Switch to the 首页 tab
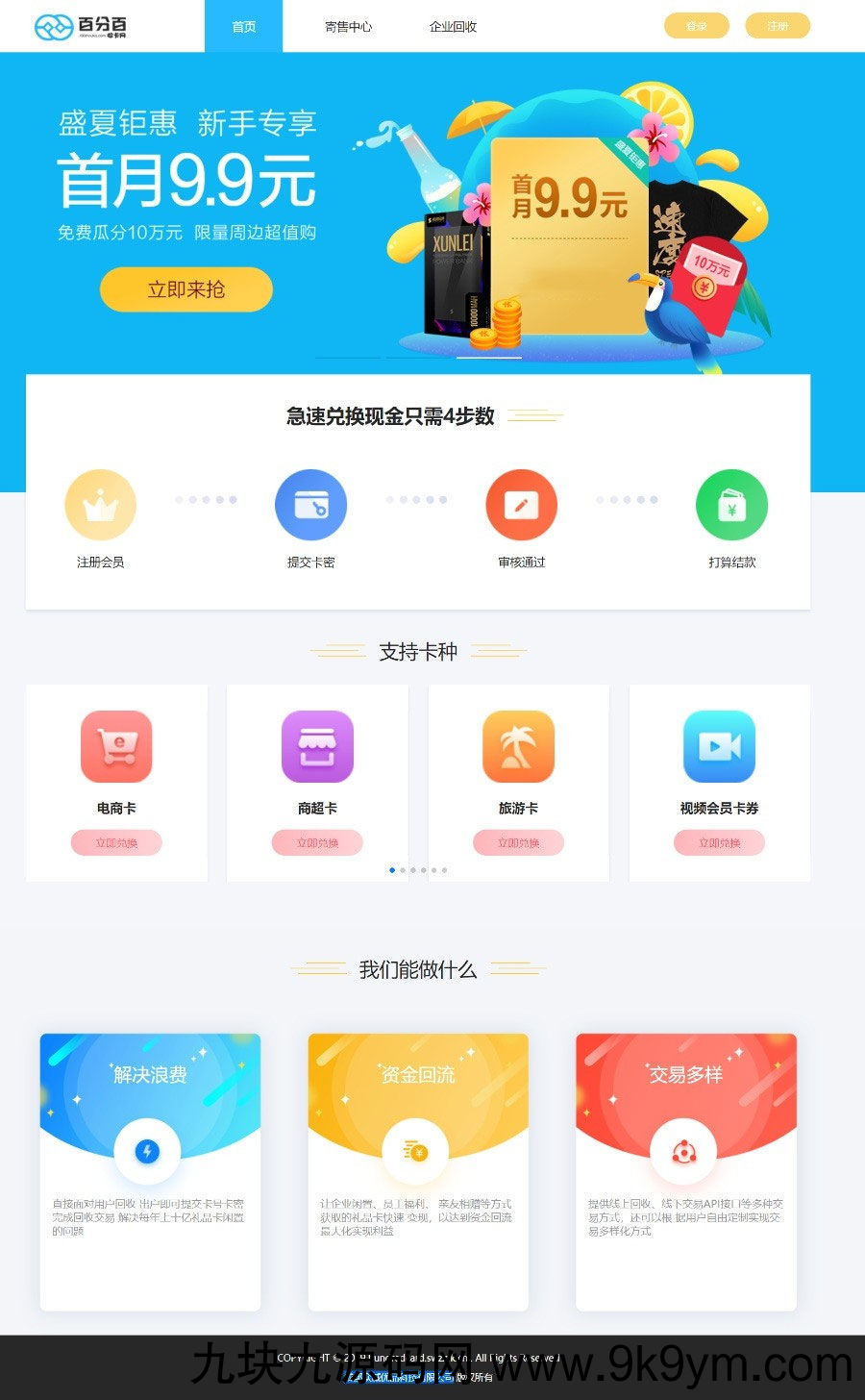865x1400 pixels. 243,27
